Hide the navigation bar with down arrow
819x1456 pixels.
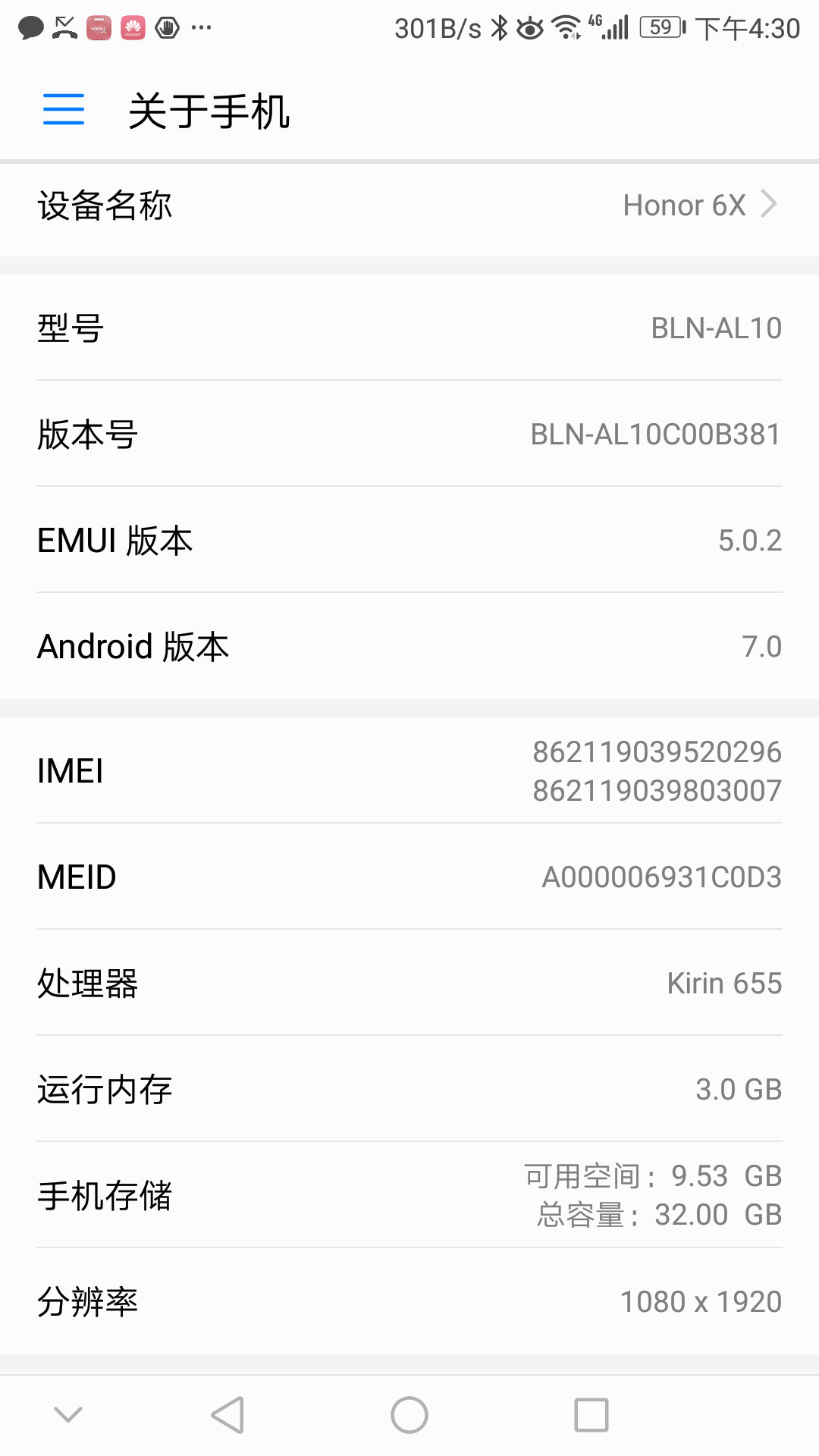point(68,1414)
